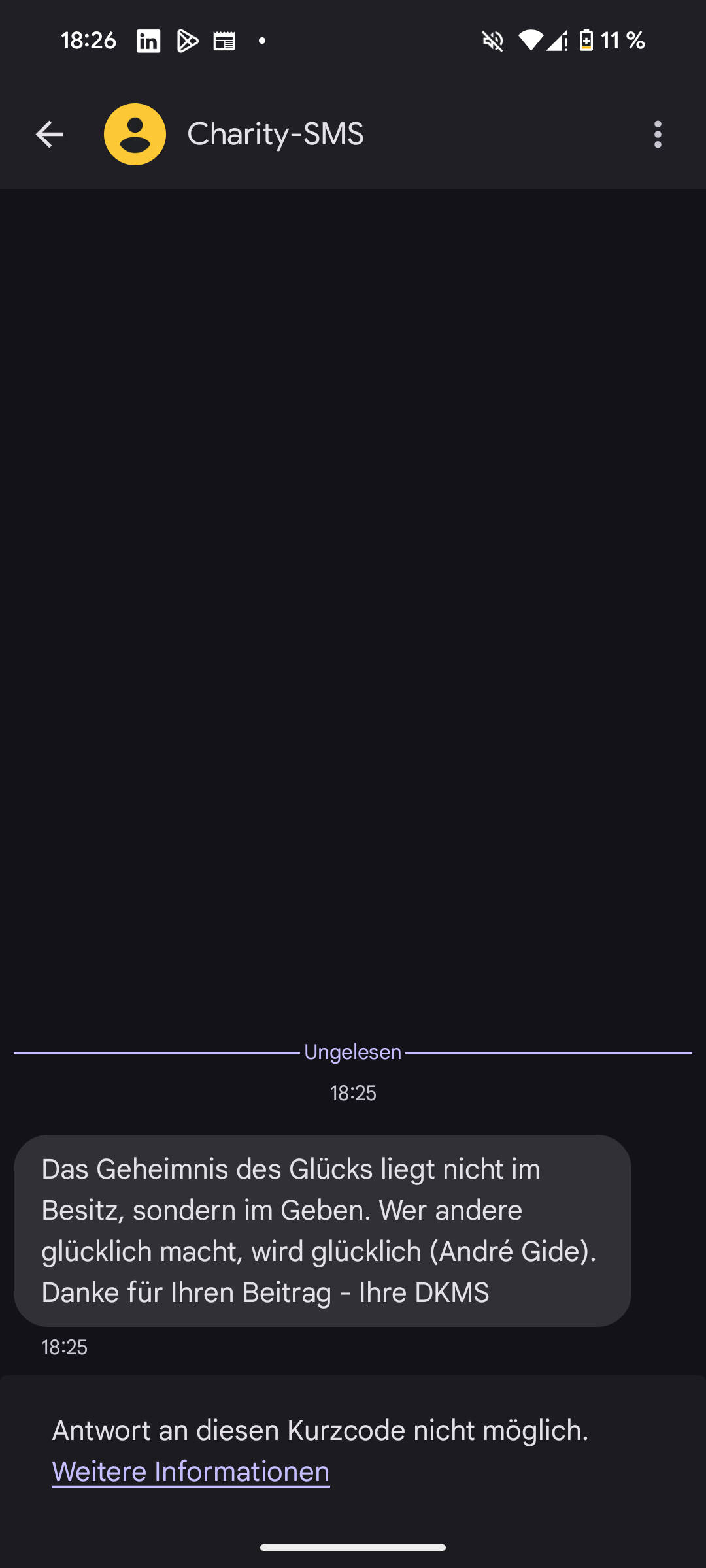Open the three-dot overflow menu
The width and height of the screenshot is (706, 1568).
click(658, 135)
